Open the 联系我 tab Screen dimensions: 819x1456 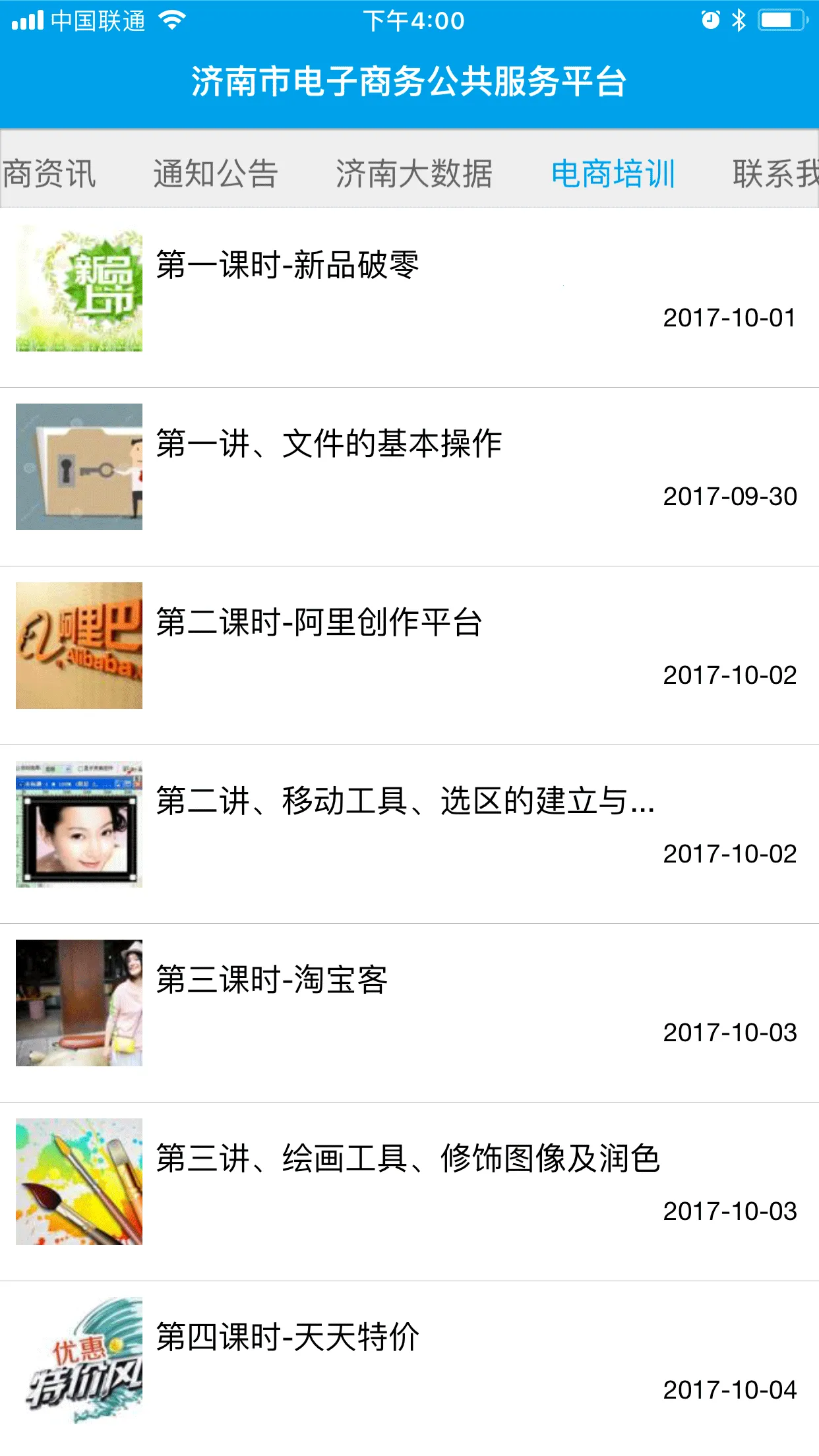coord(773,172)
